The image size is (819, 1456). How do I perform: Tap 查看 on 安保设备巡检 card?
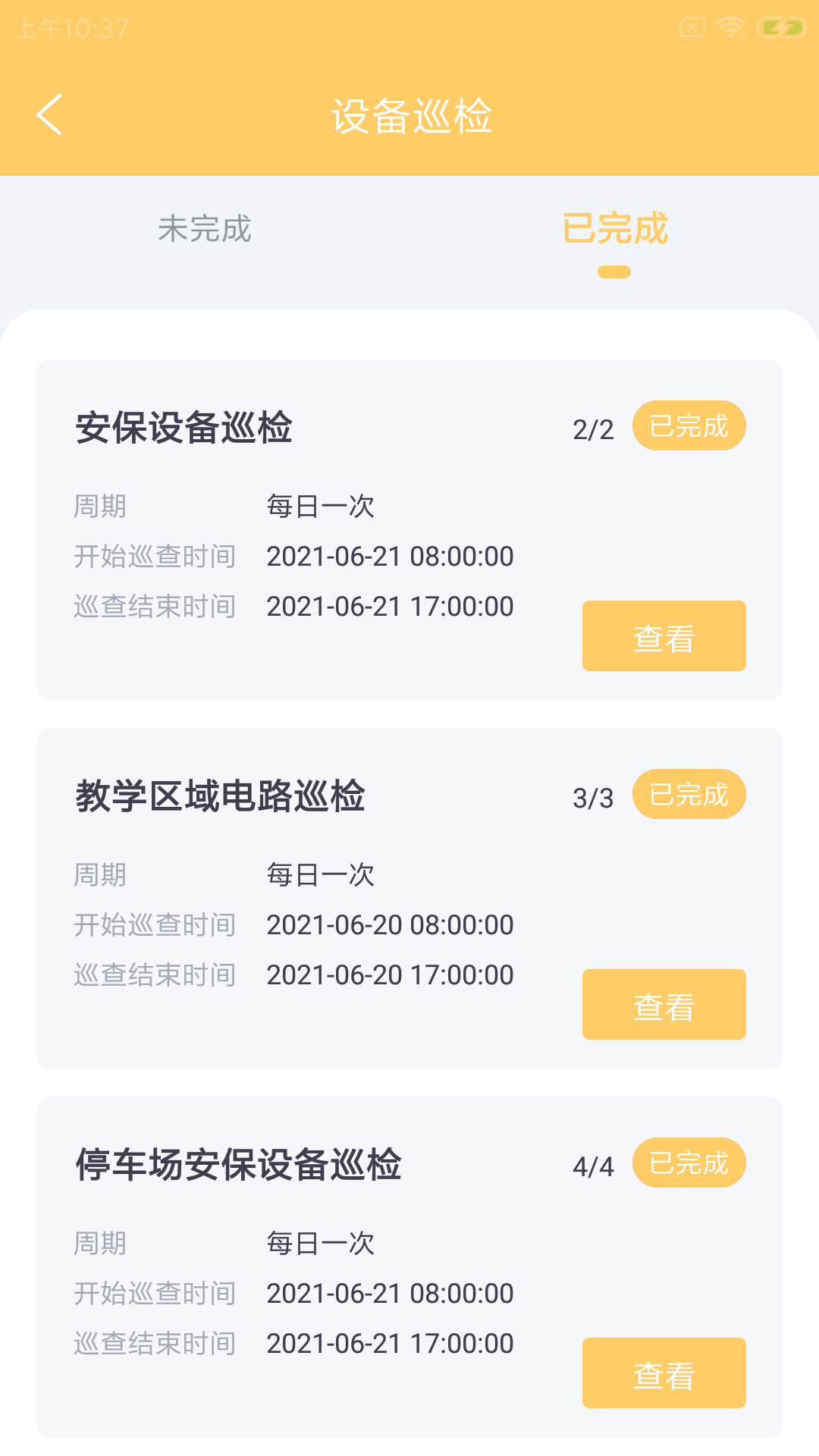coord(664,635)
